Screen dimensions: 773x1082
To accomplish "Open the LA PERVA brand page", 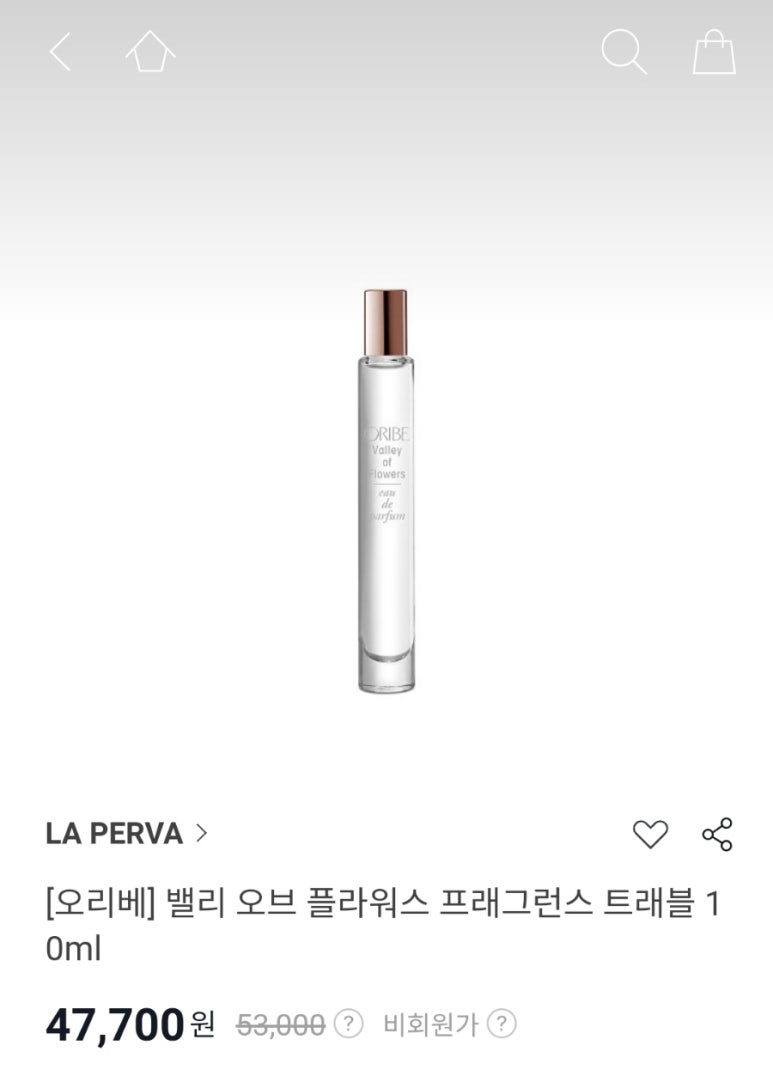I will coord(126,833).
